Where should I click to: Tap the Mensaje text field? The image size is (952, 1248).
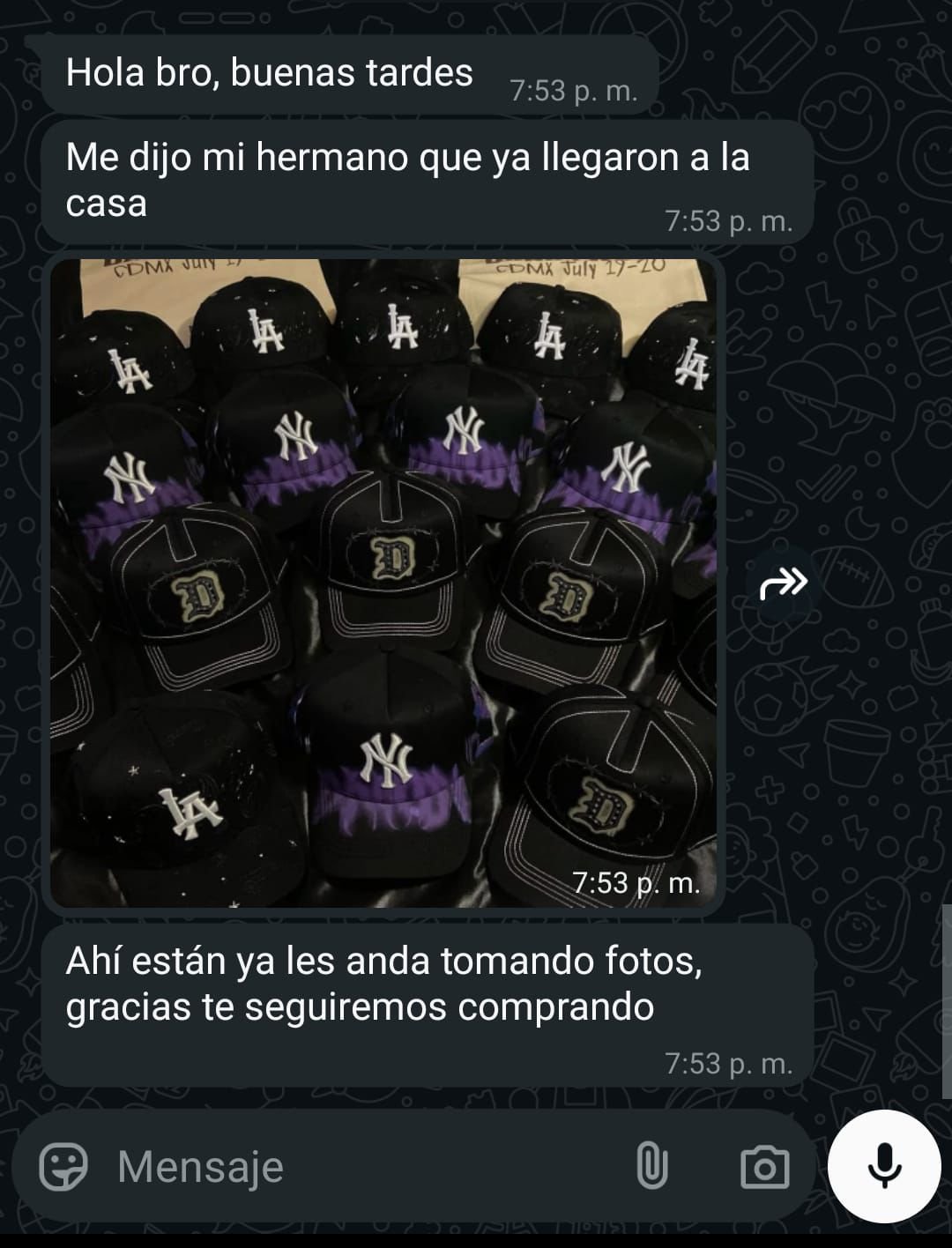click(353, 1167)
